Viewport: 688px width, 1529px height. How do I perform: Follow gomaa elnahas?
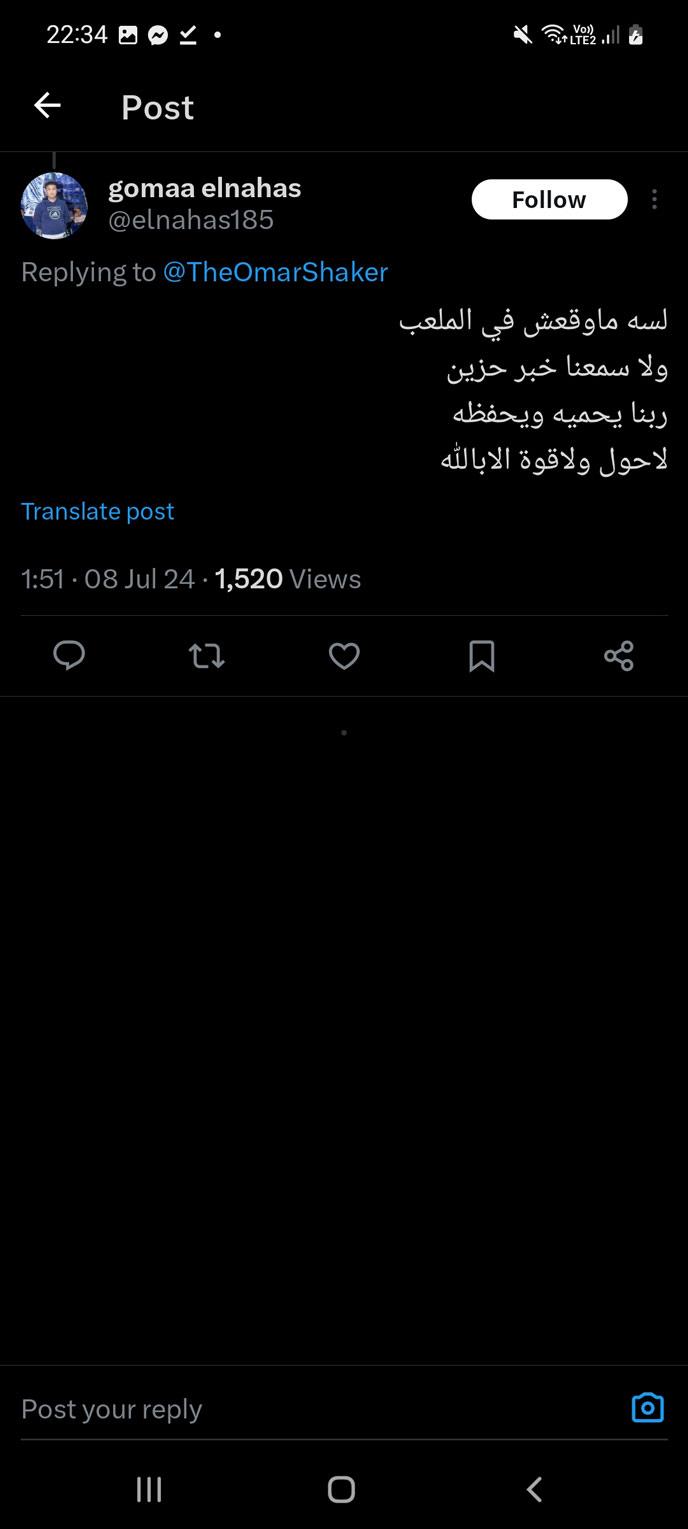(549, 200)
